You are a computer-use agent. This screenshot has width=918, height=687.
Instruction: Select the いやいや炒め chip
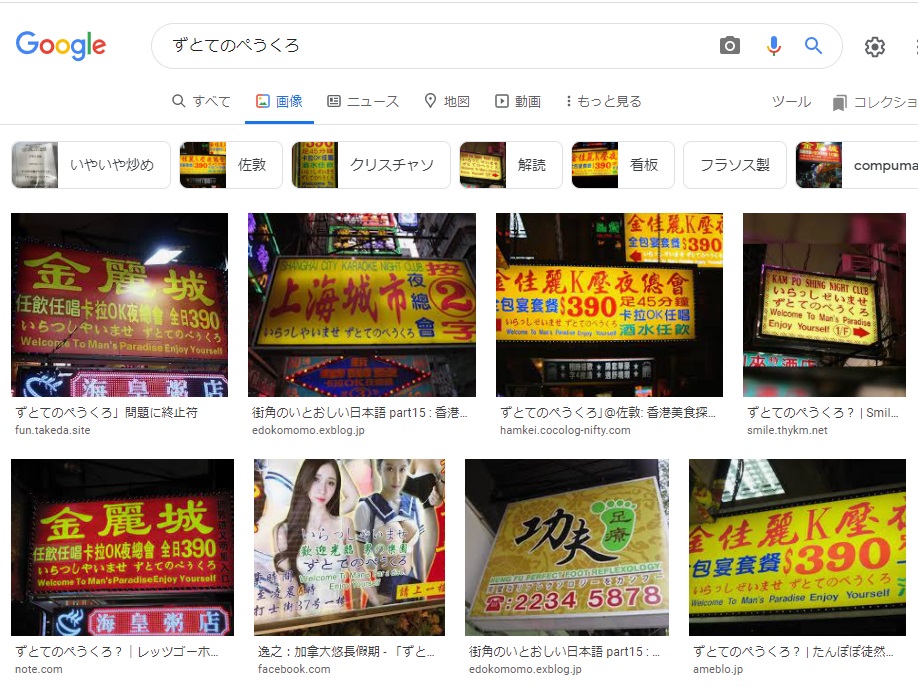pos(91,165)
